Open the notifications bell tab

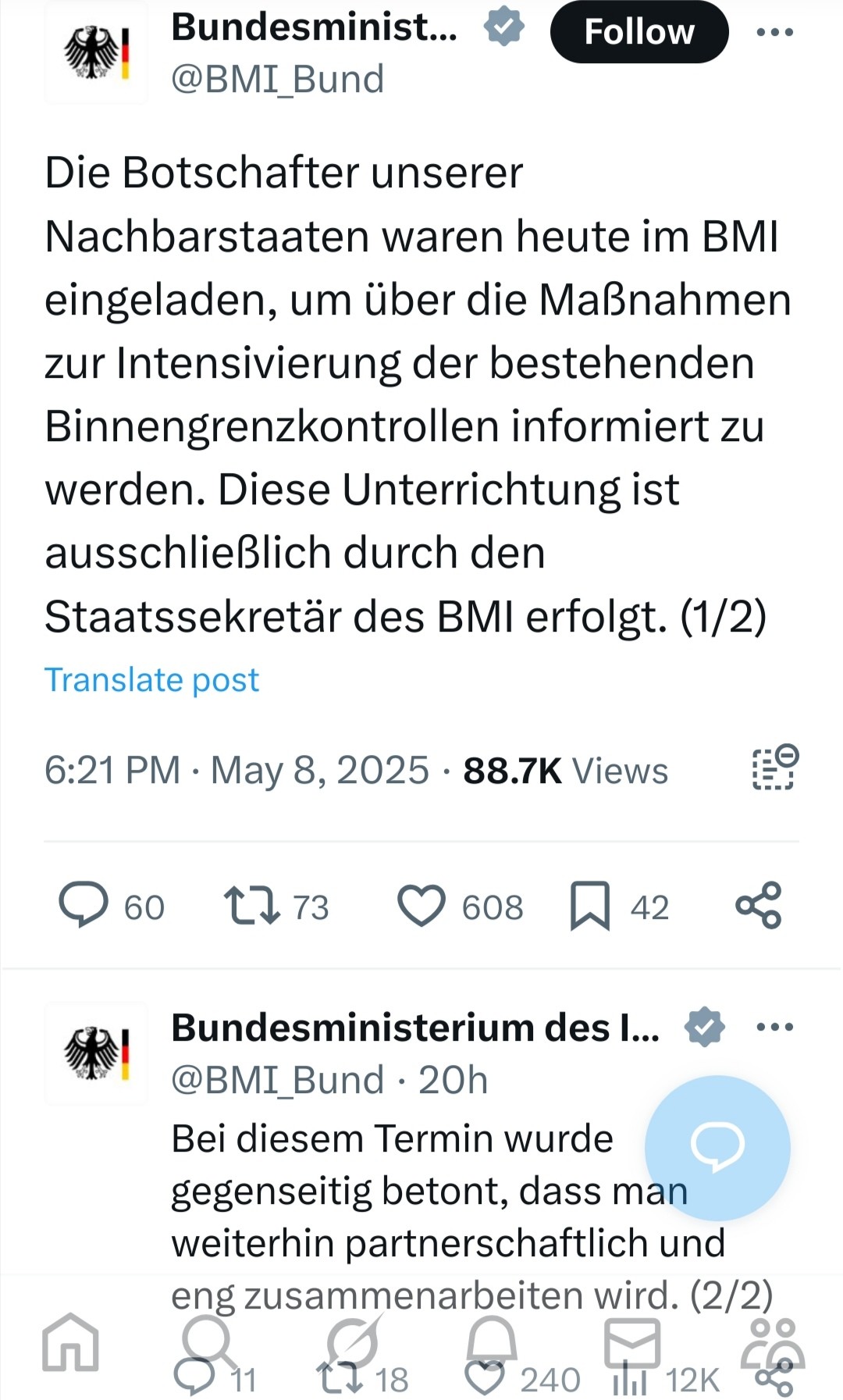tap(492, 1341)
